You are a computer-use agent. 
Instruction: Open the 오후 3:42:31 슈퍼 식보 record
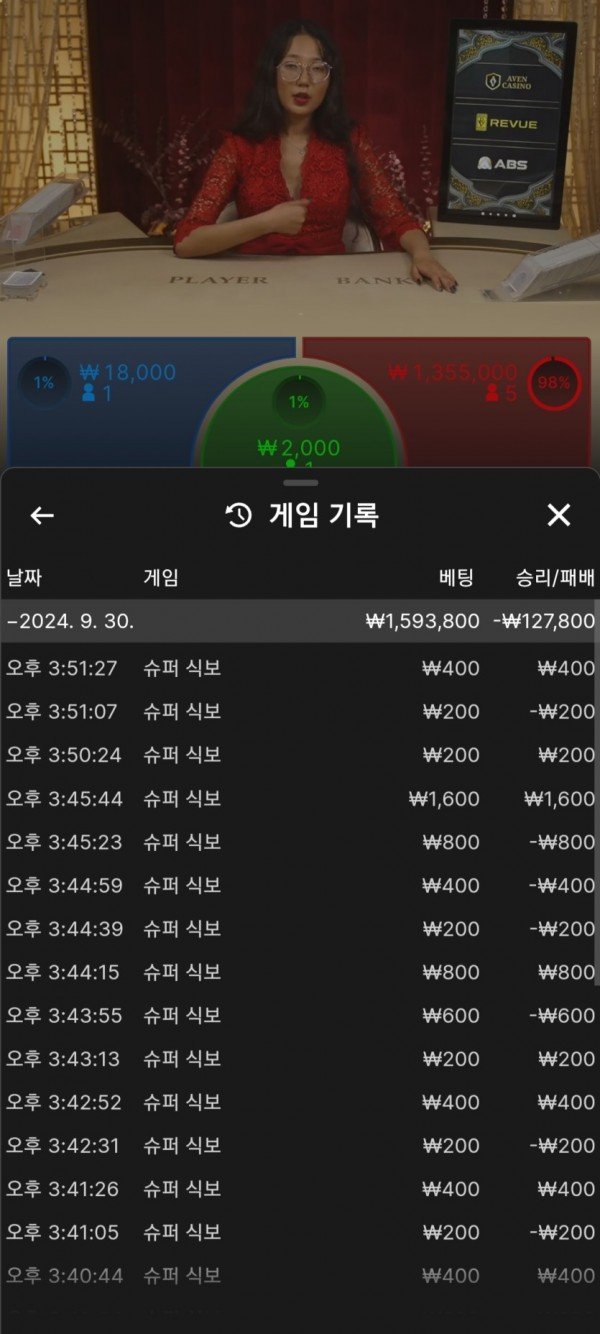(300, 1145)
